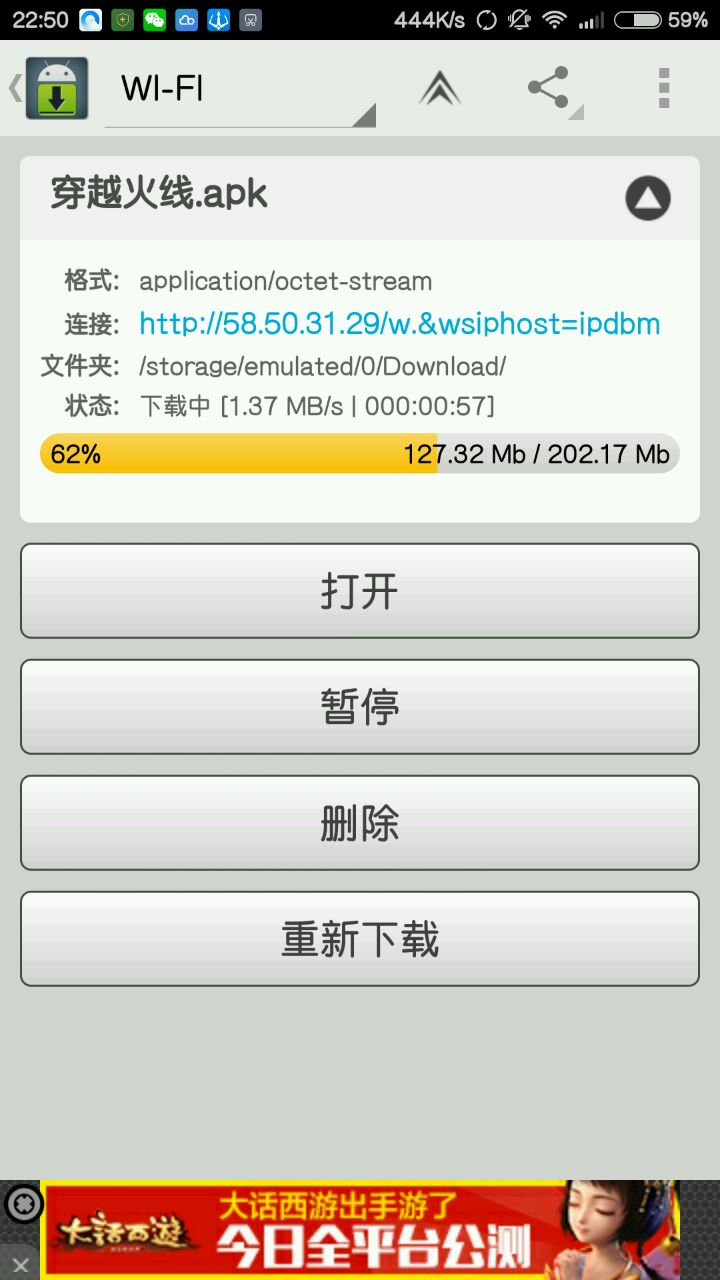This screenshot has width=720, height=1280.
Task: Delete the download with 删除
Action: pyautogui.click(x=360, y=823)
